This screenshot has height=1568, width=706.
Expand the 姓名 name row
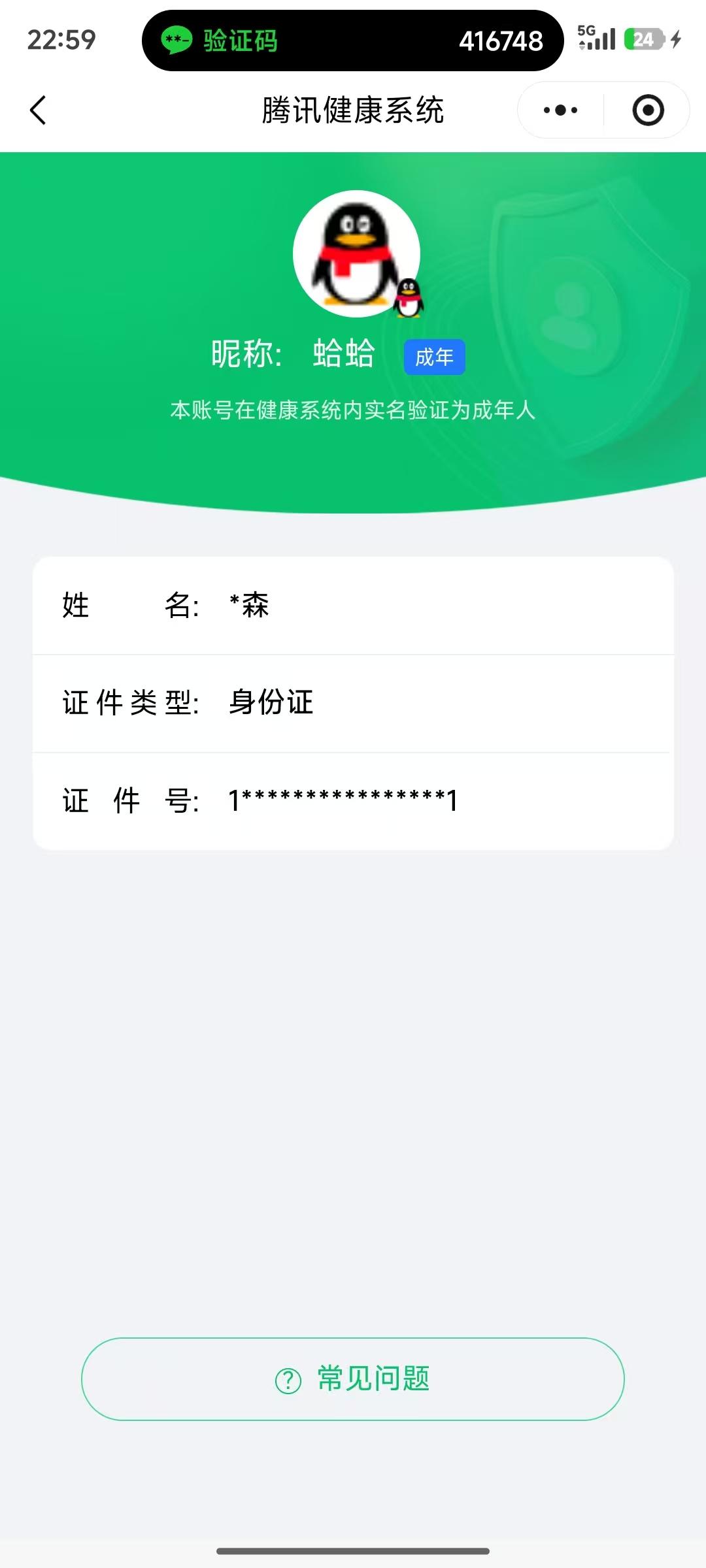pos(353,606)
